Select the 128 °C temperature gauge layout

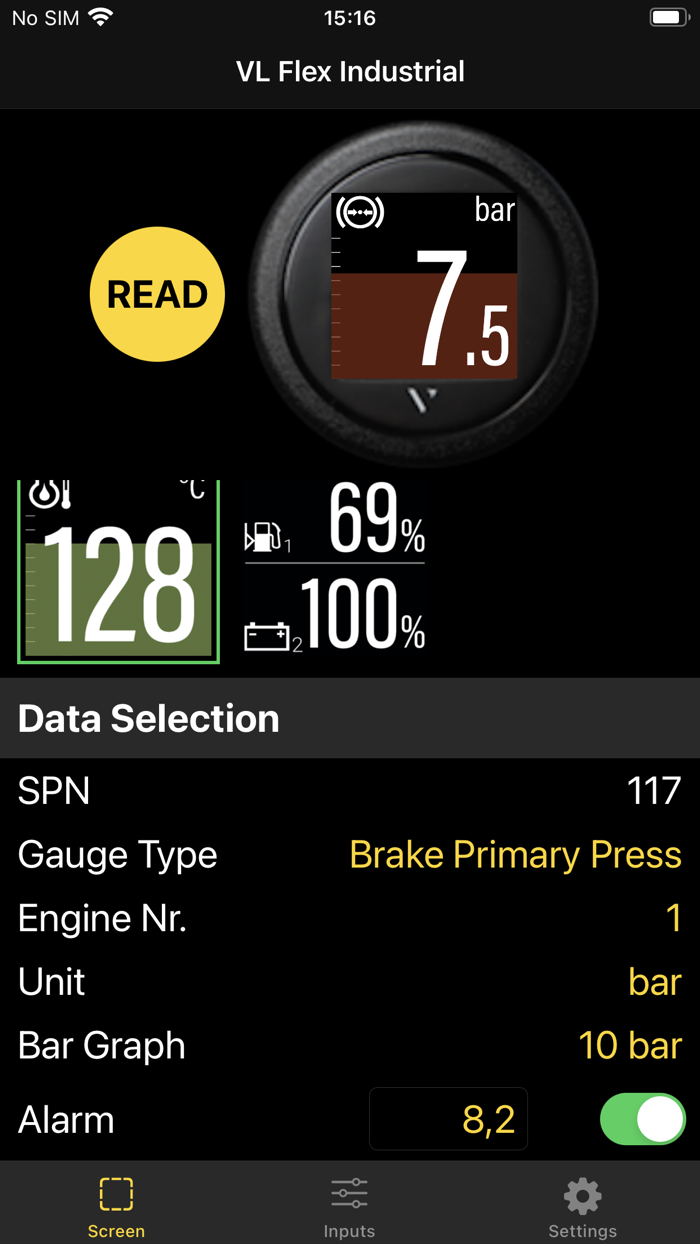(x=118, y=572)
